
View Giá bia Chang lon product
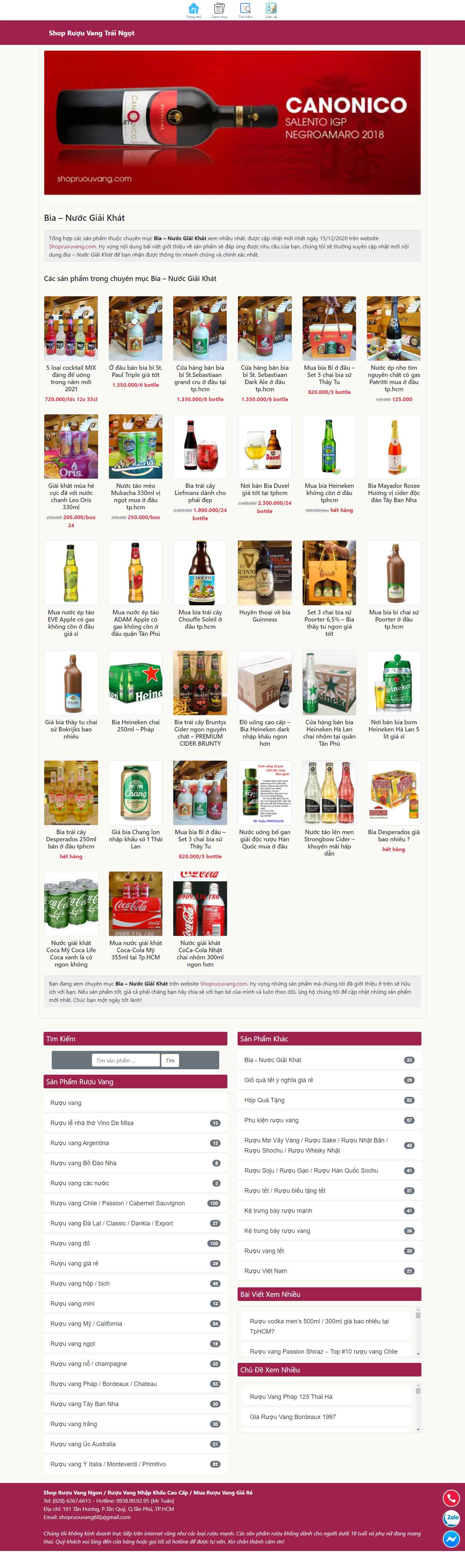point(135,793)
